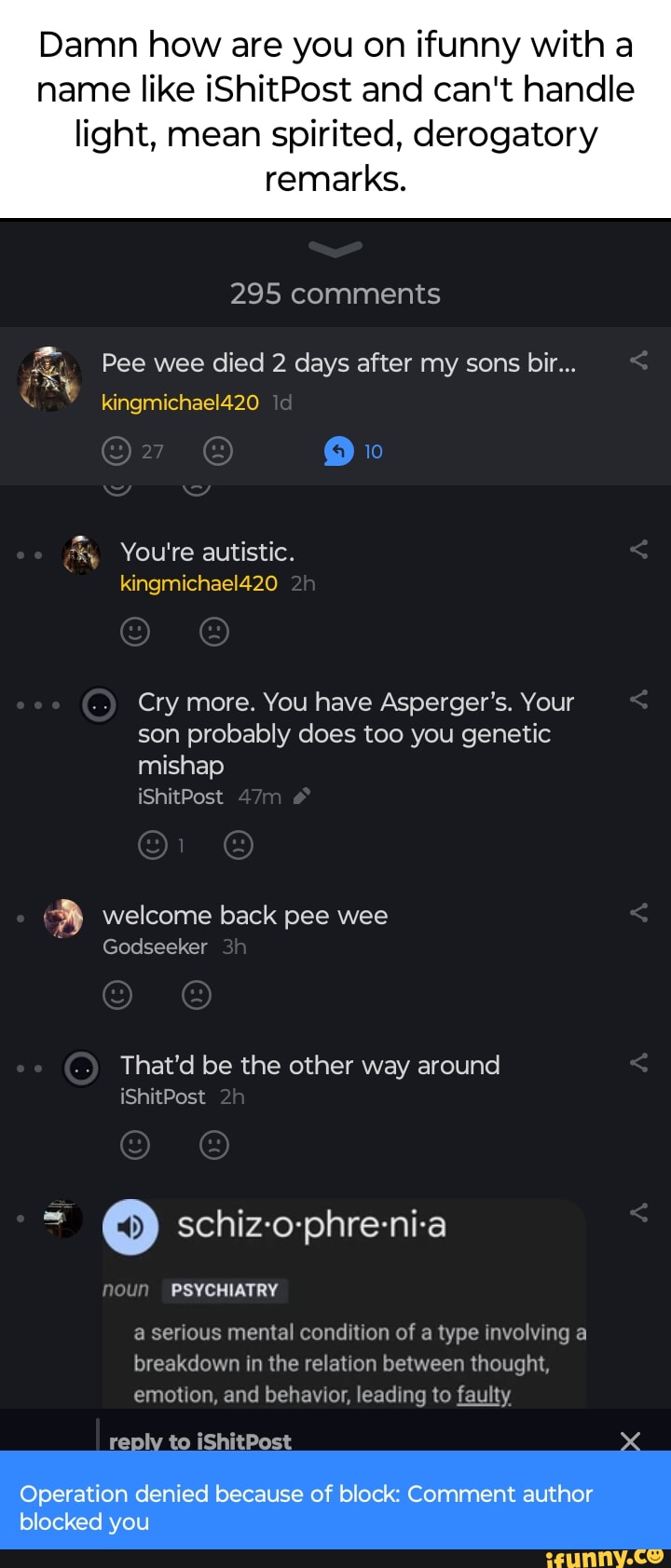Collapse comments with the top chevron
Screen dimensions: 671x1568
pyautogui.click(x=335, y=248)
